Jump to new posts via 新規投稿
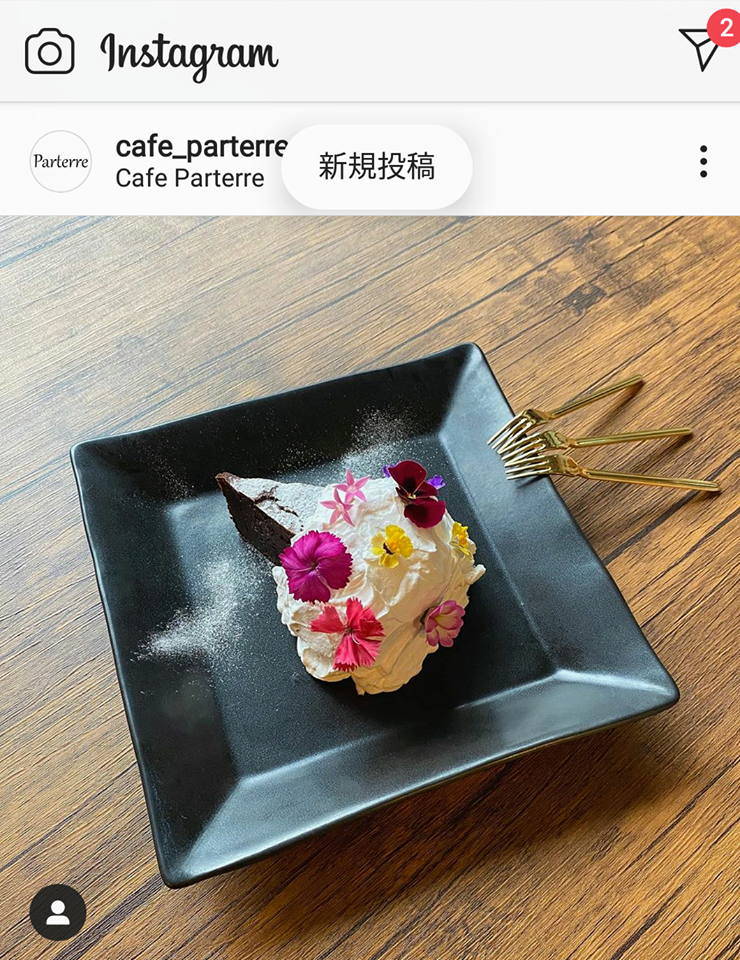The height and width of the screenshot is (960, 740). click(377, 167)
